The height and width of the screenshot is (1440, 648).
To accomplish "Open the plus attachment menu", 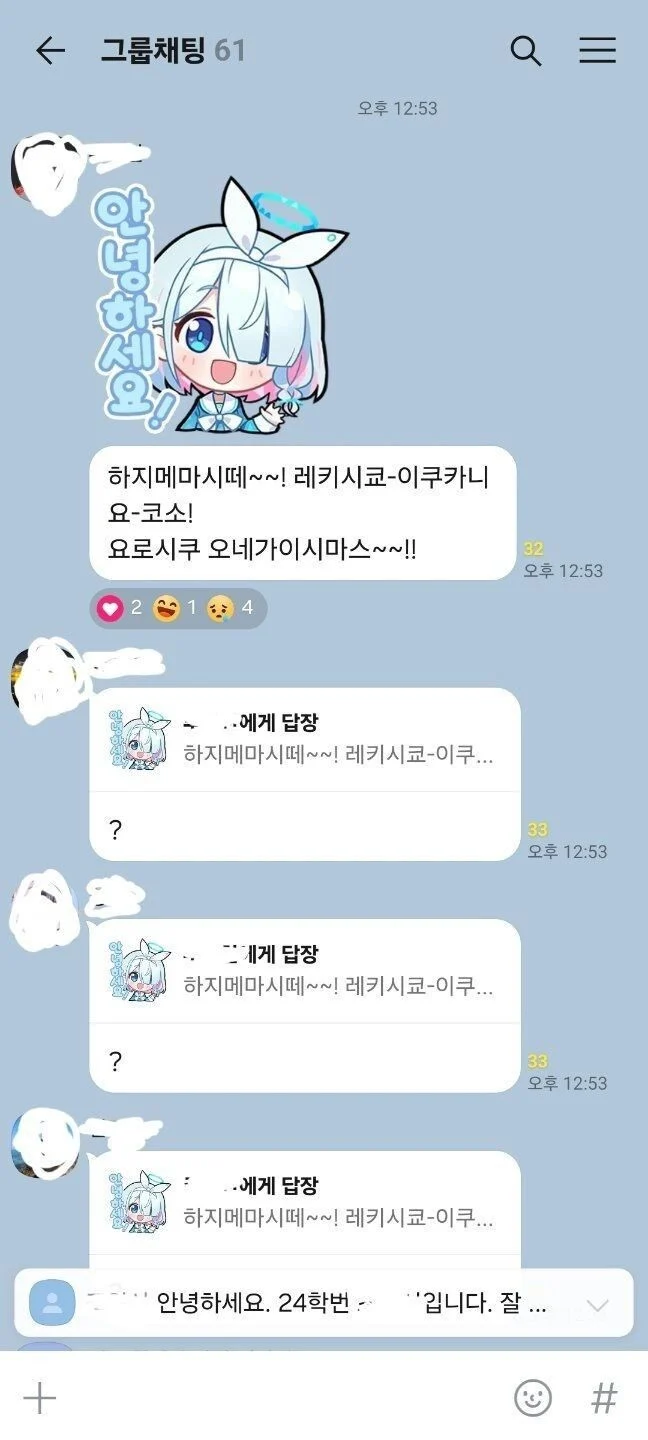I will (39, 1397).
